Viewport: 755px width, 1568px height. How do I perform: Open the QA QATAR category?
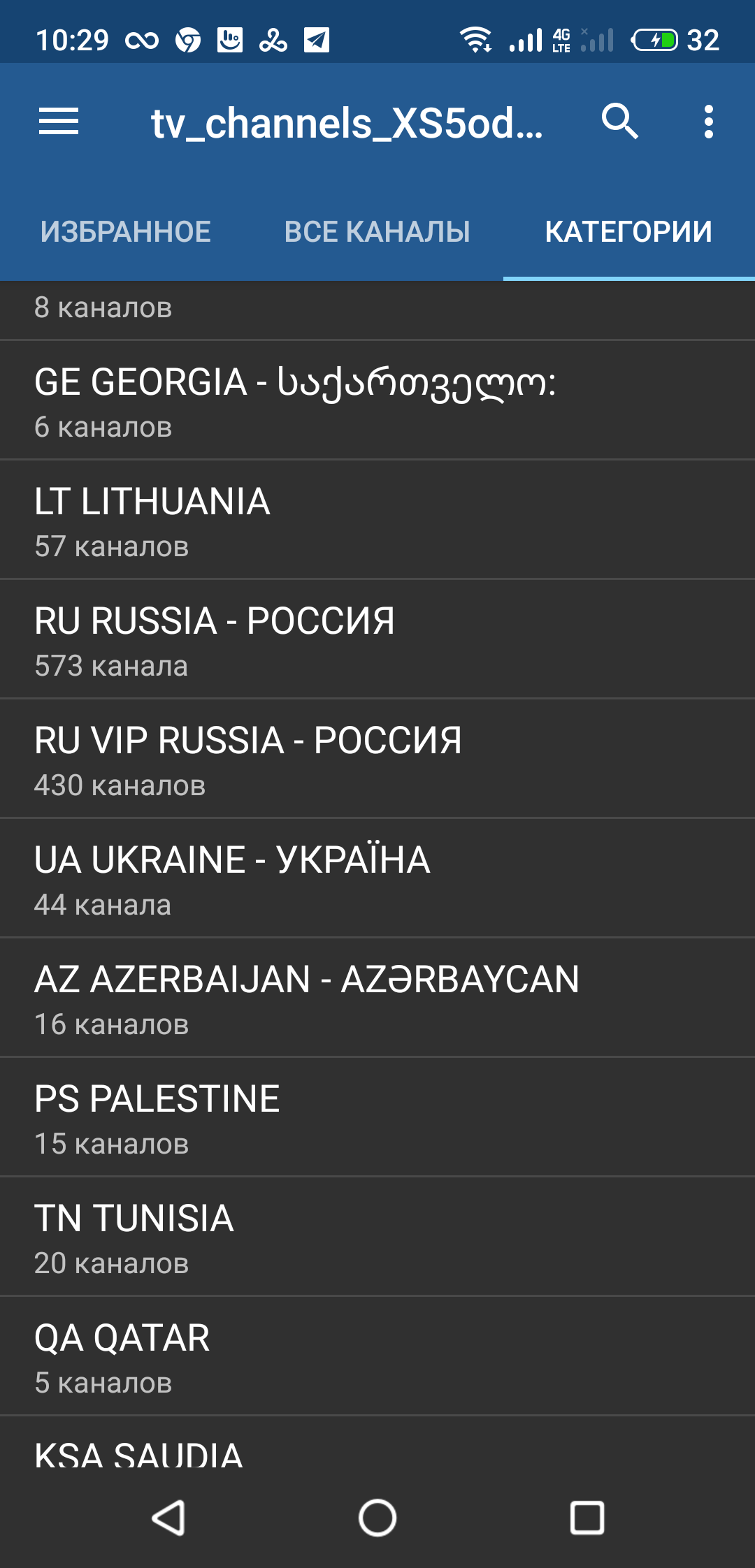377,1356
